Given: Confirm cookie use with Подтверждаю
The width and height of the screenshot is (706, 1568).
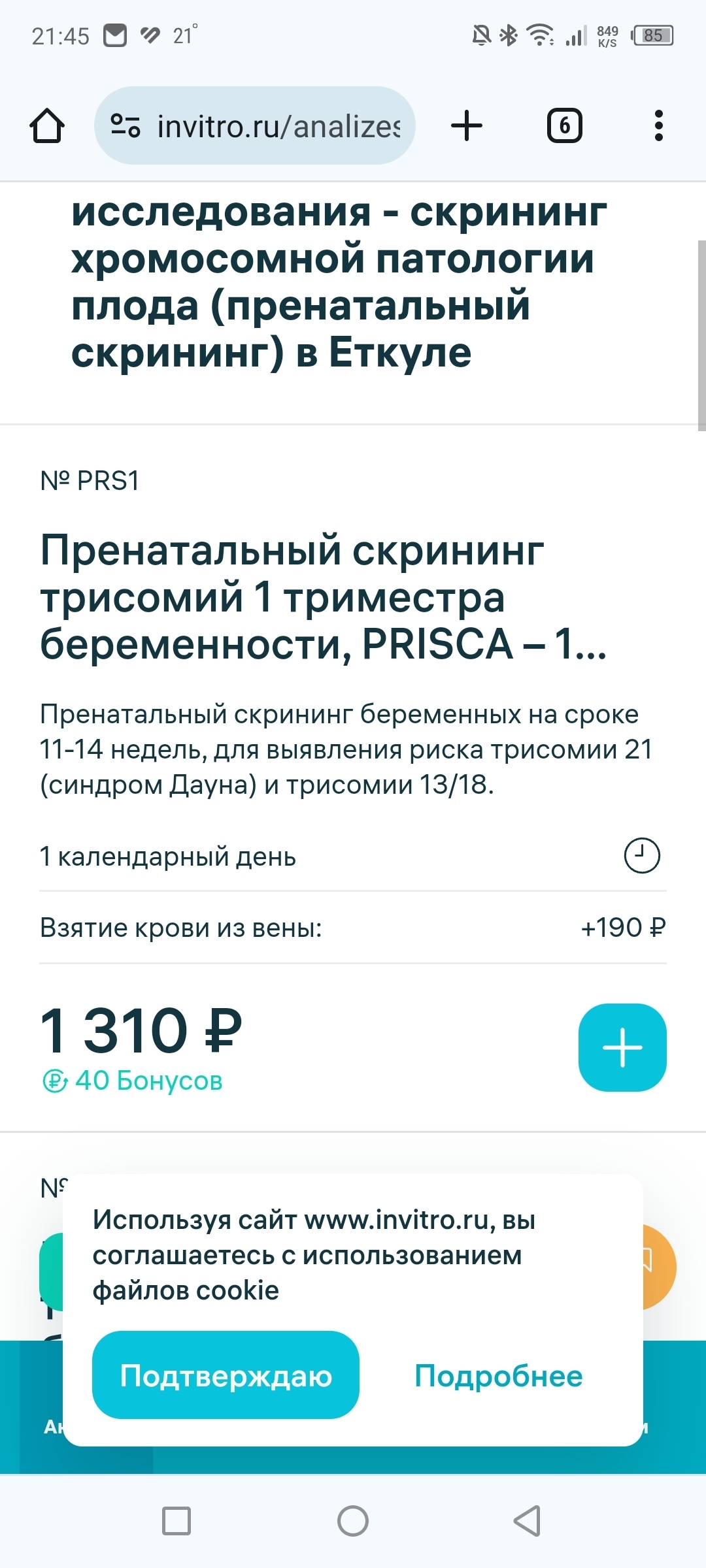Looking at the screenshot, I should click(226, 1375).
